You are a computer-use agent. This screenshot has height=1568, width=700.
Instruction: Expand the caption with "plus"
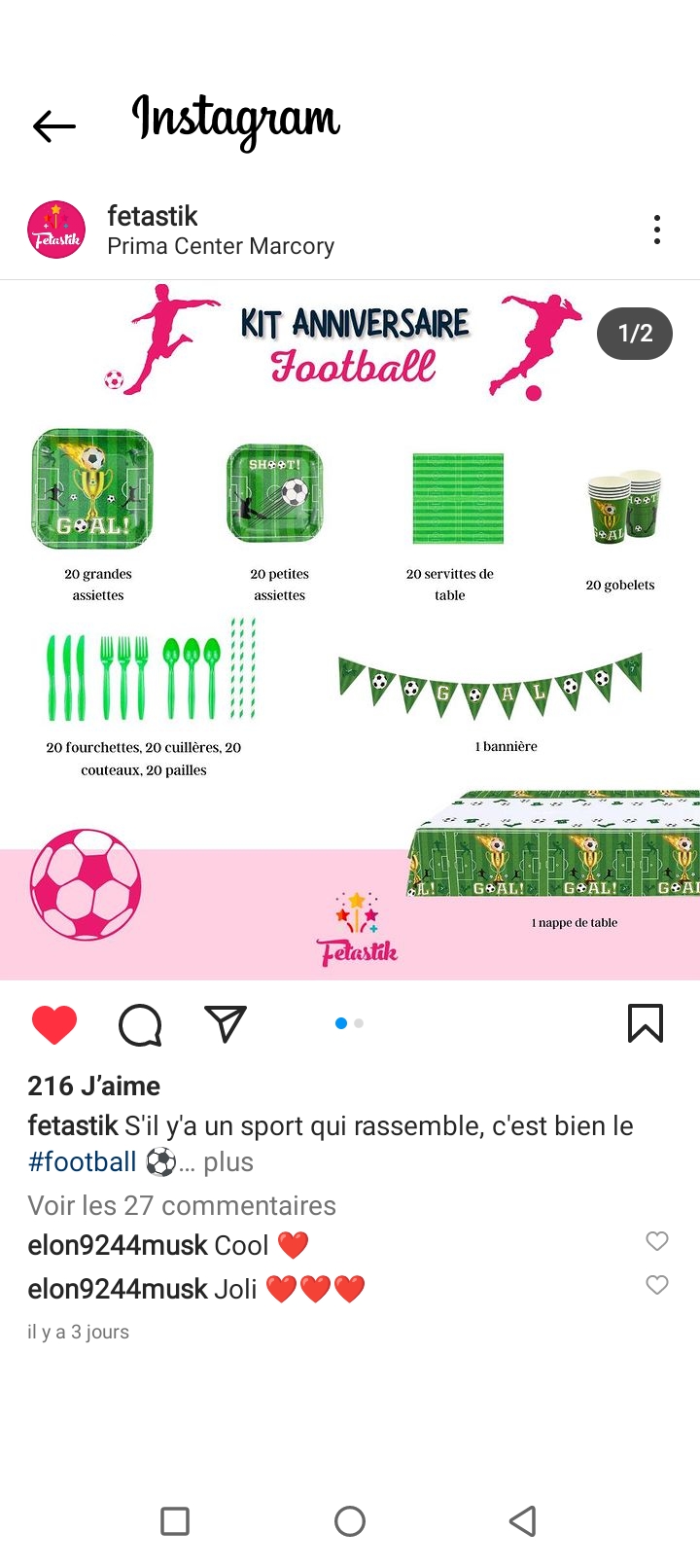(x=228, y=1161)
